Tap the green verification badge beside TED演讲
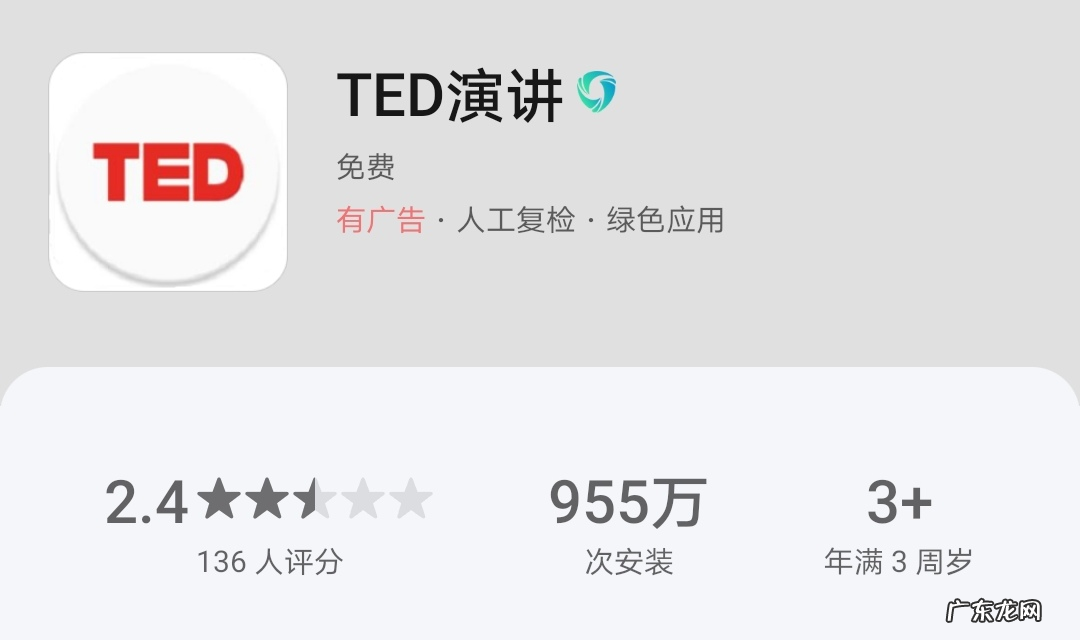 click(597, 93)
